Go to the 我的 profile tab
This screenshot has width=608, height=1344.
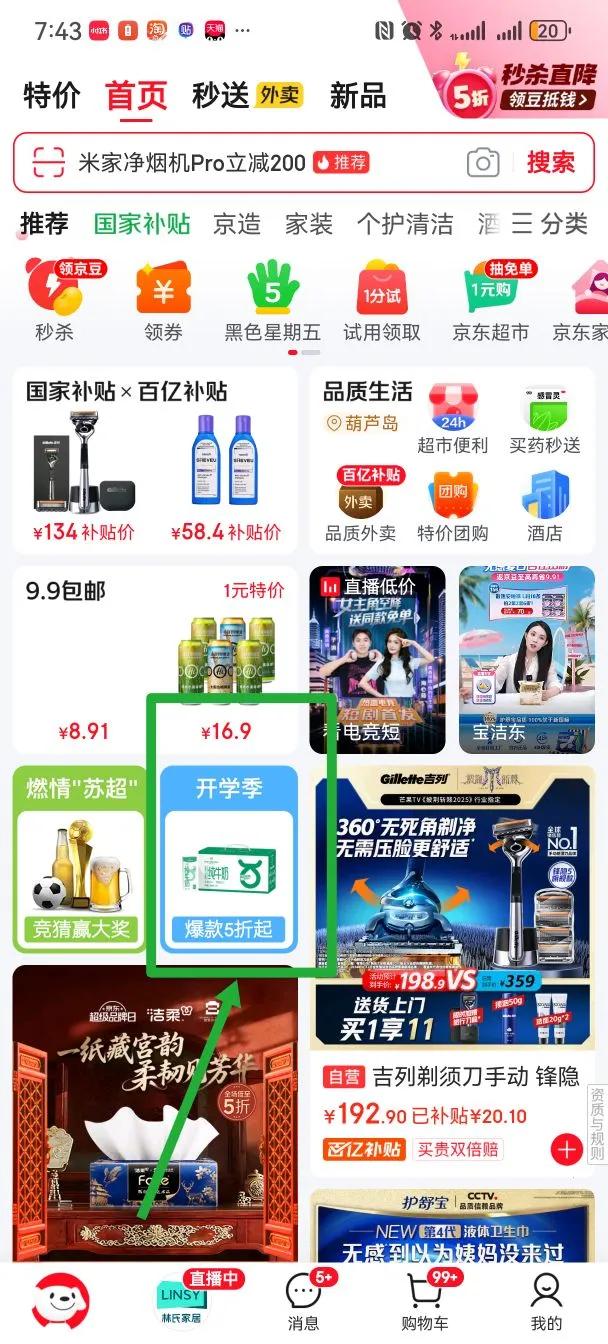(547, 1302)
